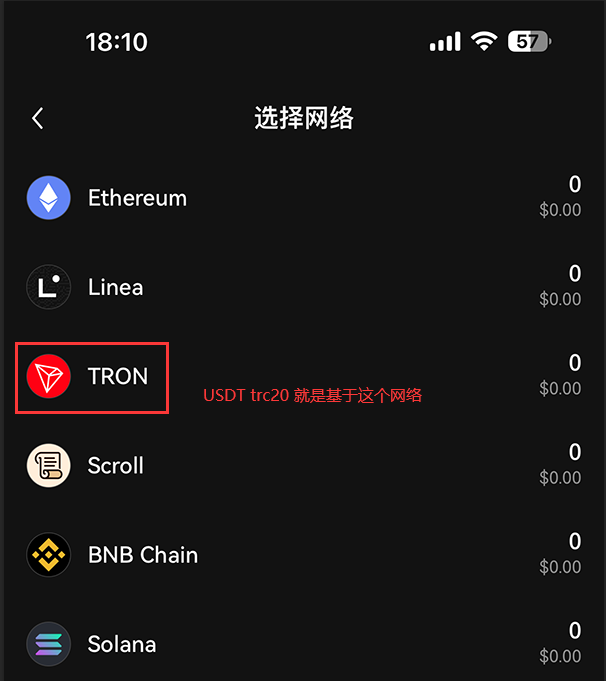606x681 pixels.
Task: Open the Scroll network option
Action: 115,466
